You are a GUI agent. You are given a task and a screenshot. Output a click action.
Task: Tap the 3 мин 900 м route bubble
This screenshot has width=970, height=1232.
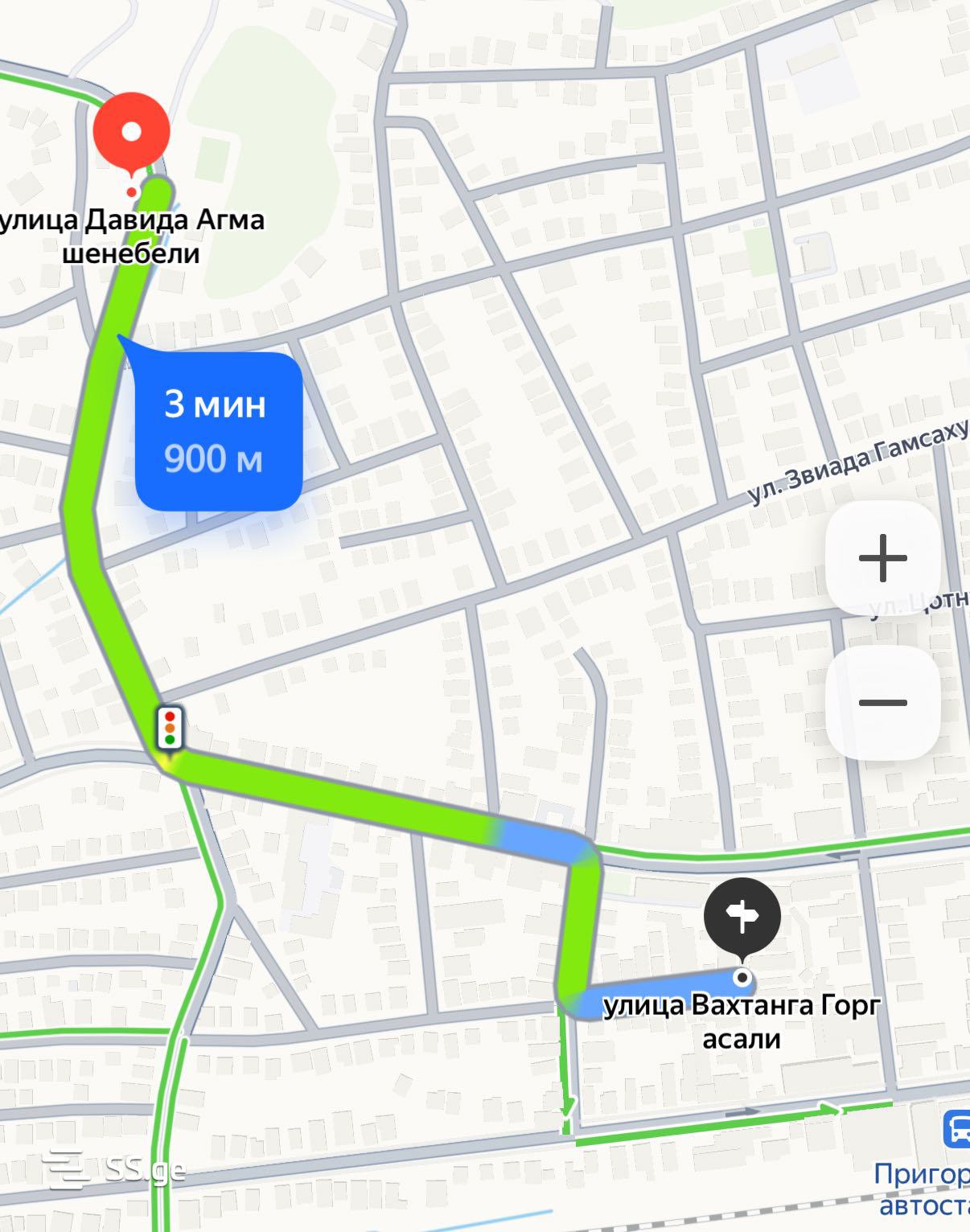click(217, 431)
